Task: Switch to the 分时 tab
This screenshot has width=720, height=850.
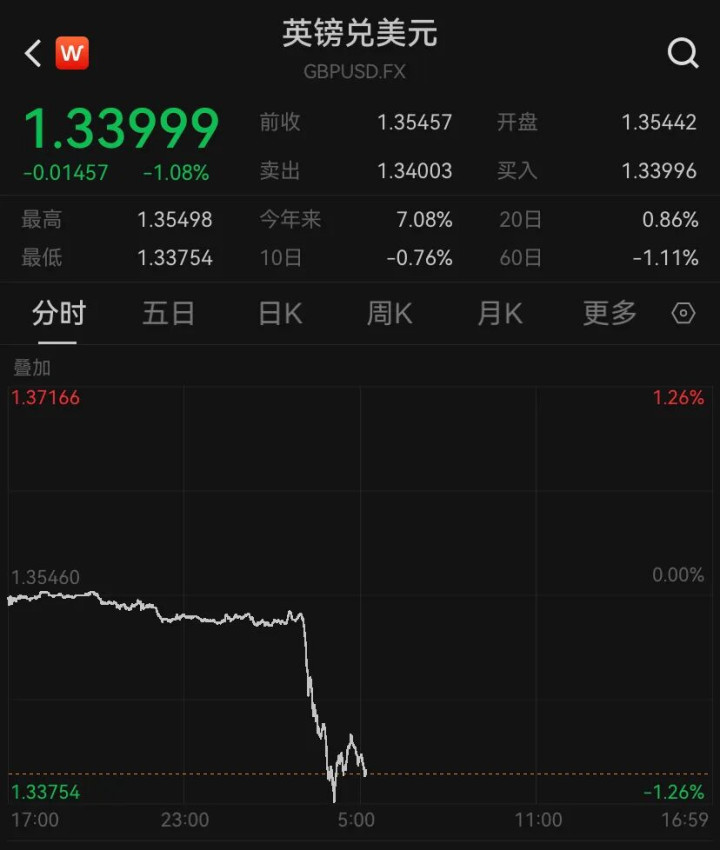Action: [59, 313]
